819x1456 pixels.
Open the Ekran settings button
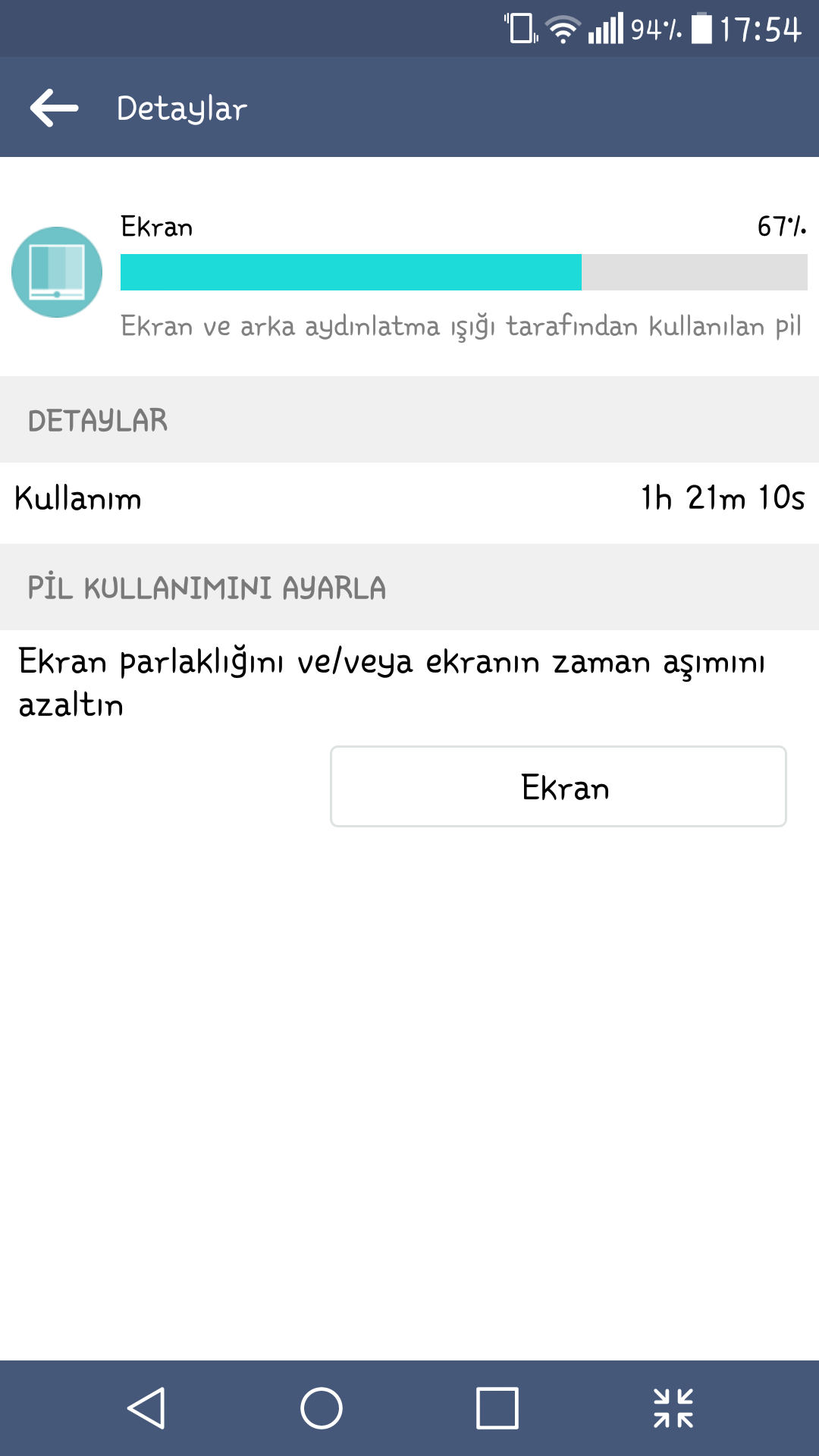pos(558,786)
